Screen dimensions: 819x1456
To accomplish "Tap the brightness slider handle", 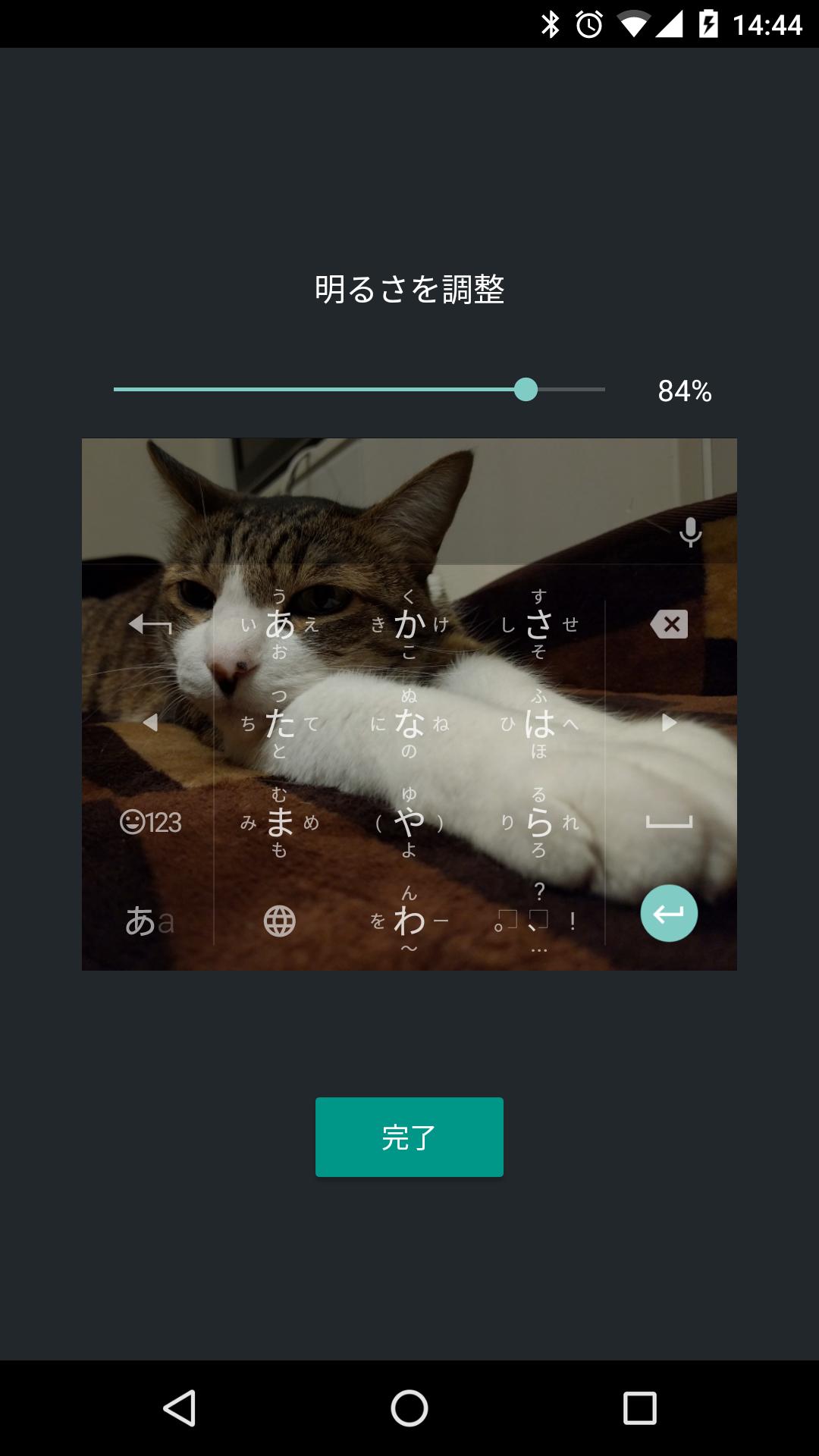I will pos(526,390).
